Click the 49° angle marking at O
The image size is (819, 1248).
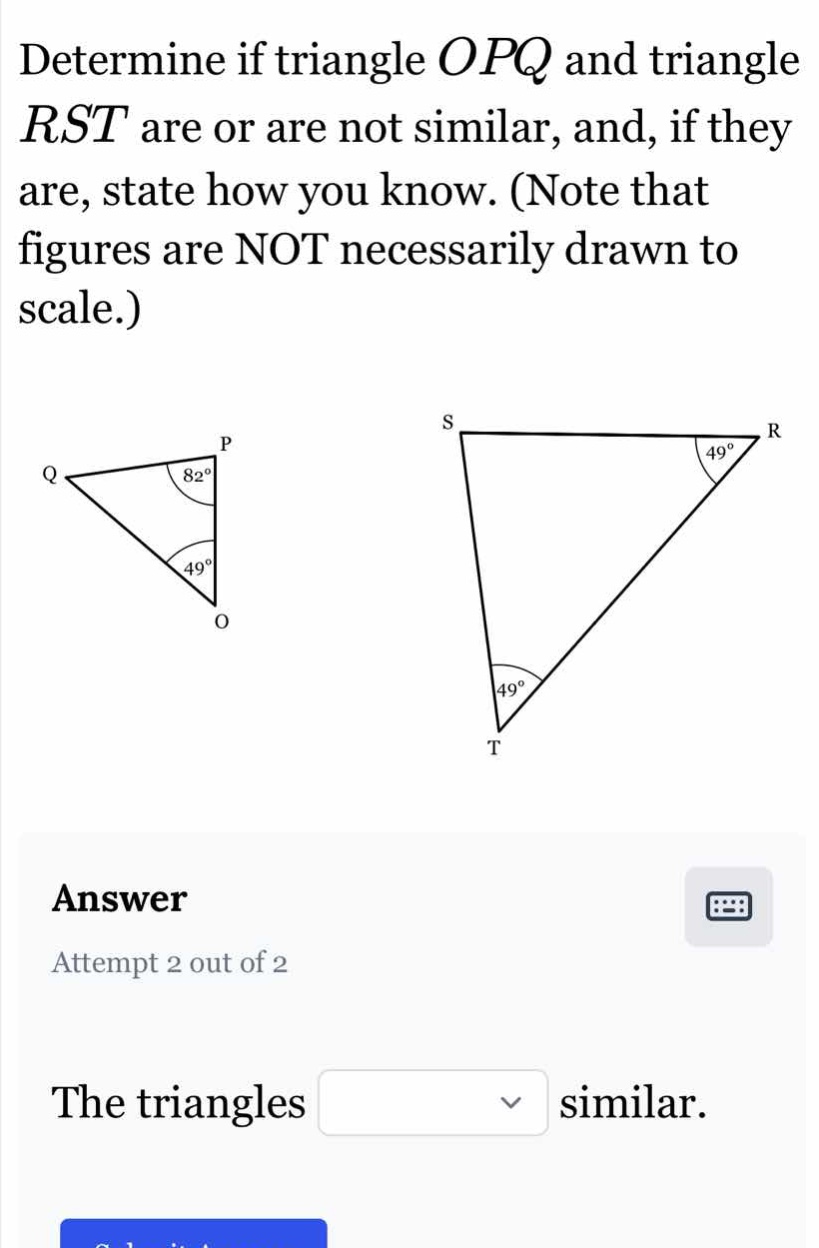[199, 568]
